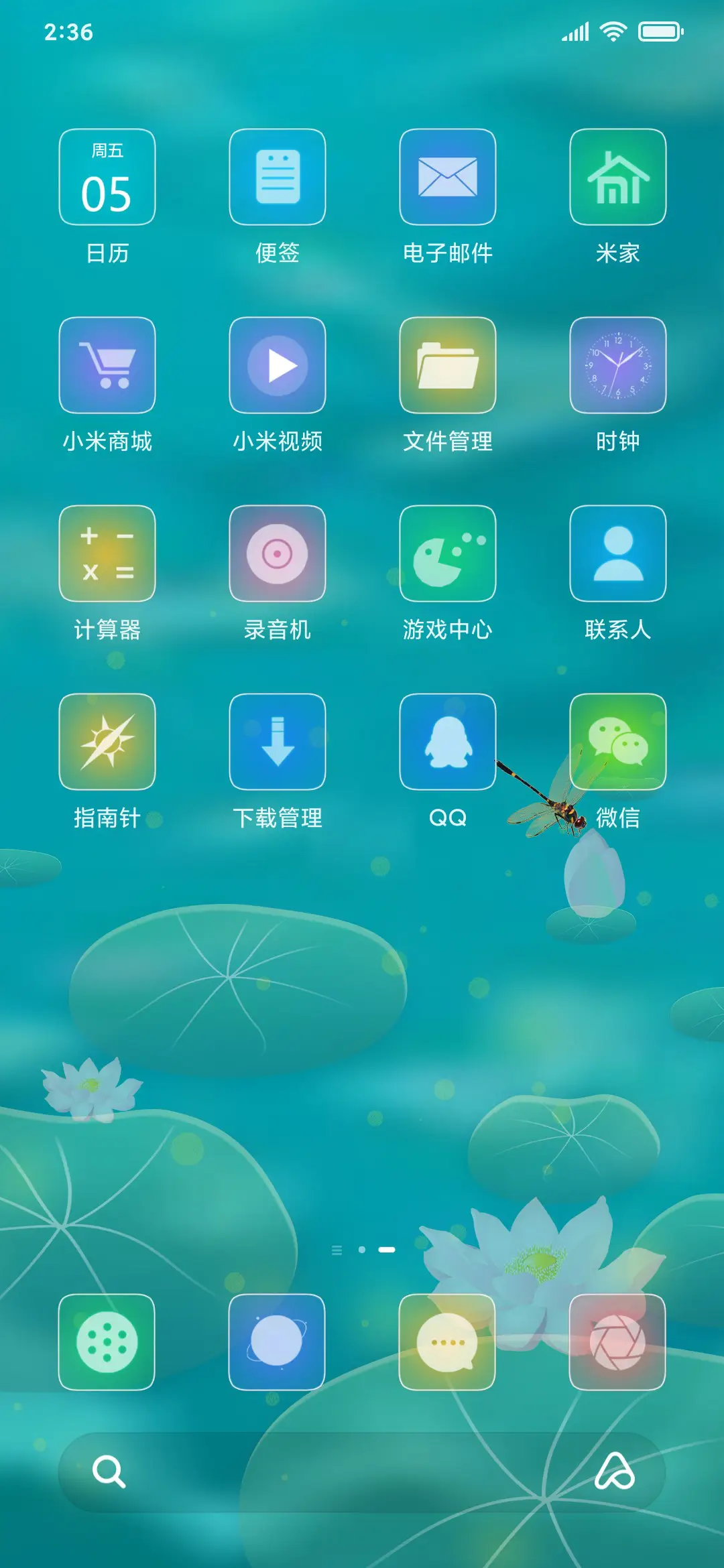
Task: Open the 电子邮件 Email app
Action: tap(447, 178)
